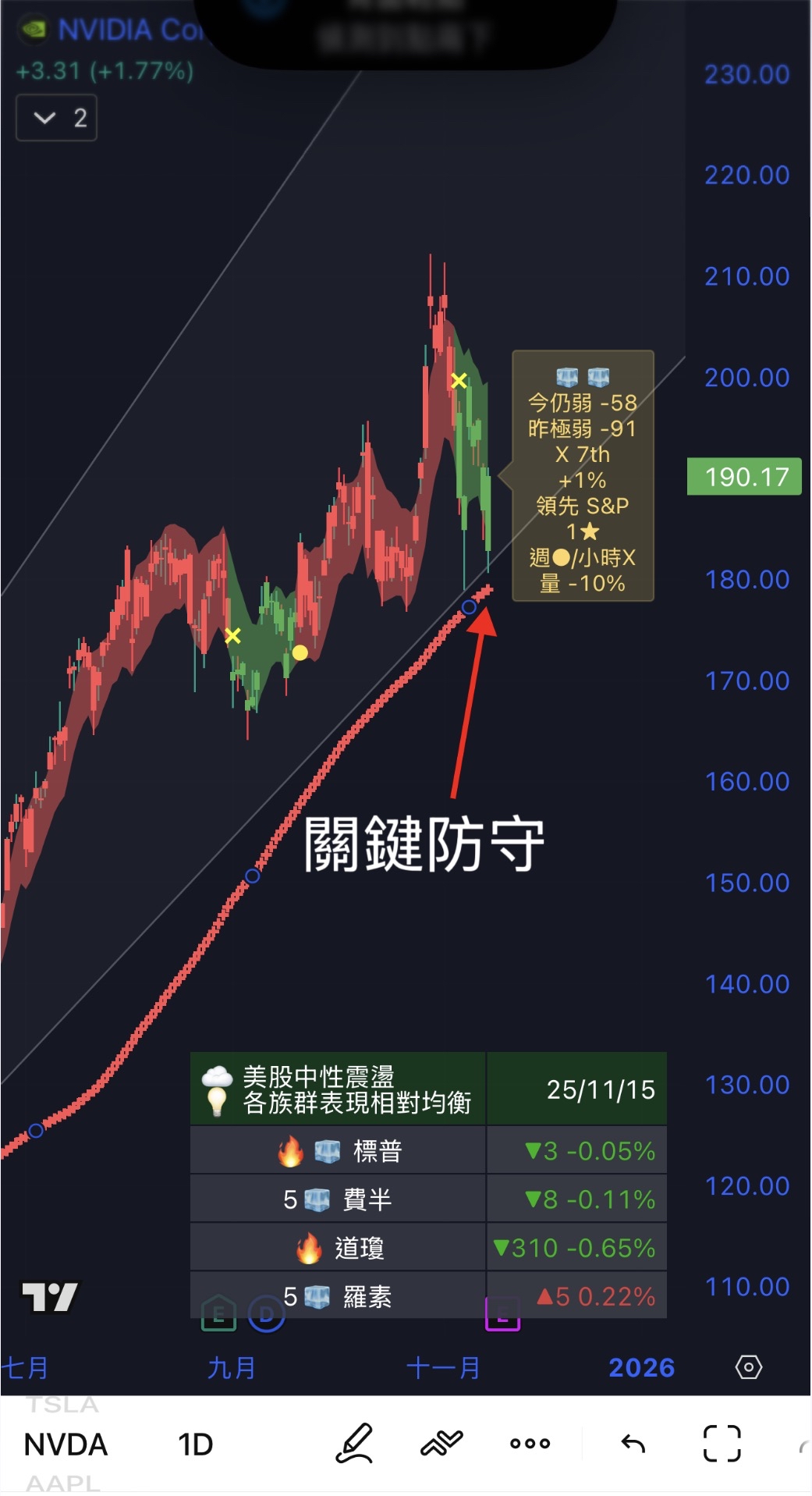Image resolution: width=812 pixels, height=1496 pixels.
Task: Open the three-dot more options
Action: point(530,1444)
